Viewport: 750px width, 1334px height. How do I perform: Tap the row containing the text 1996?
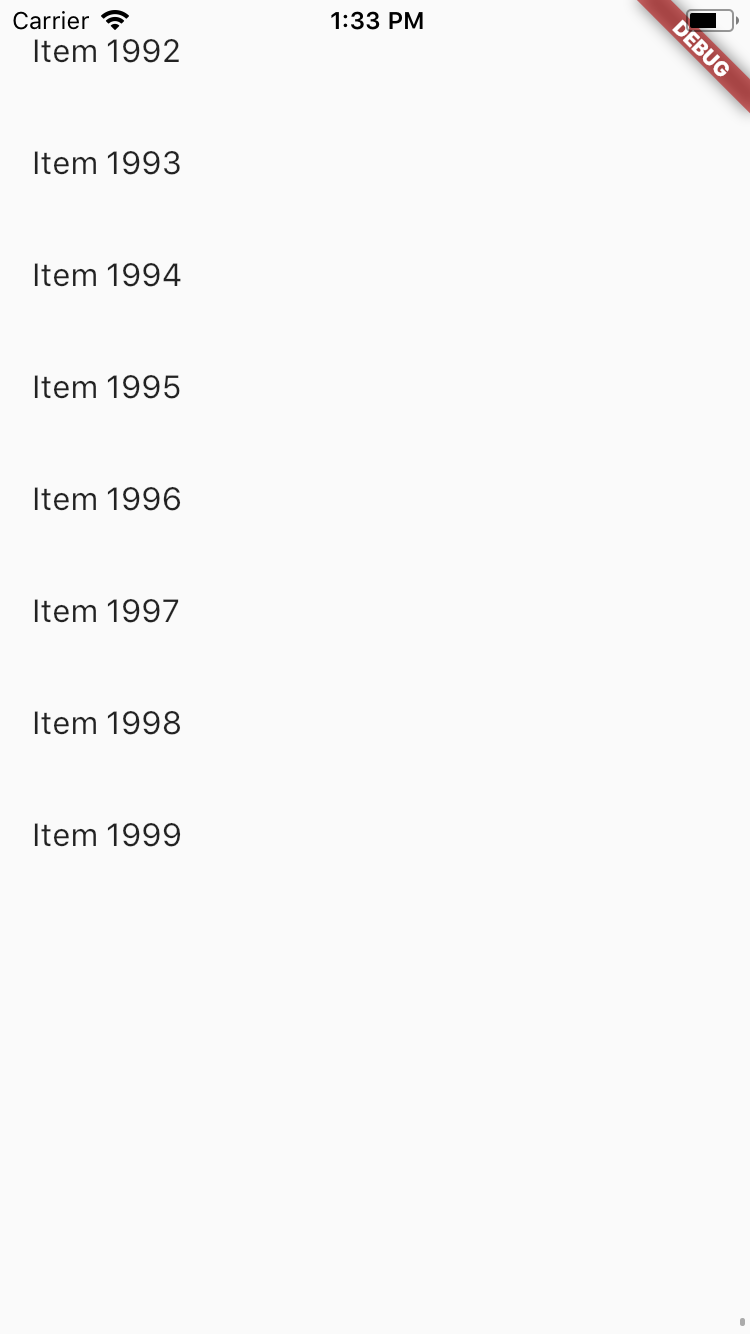click(x=106, y=499)
